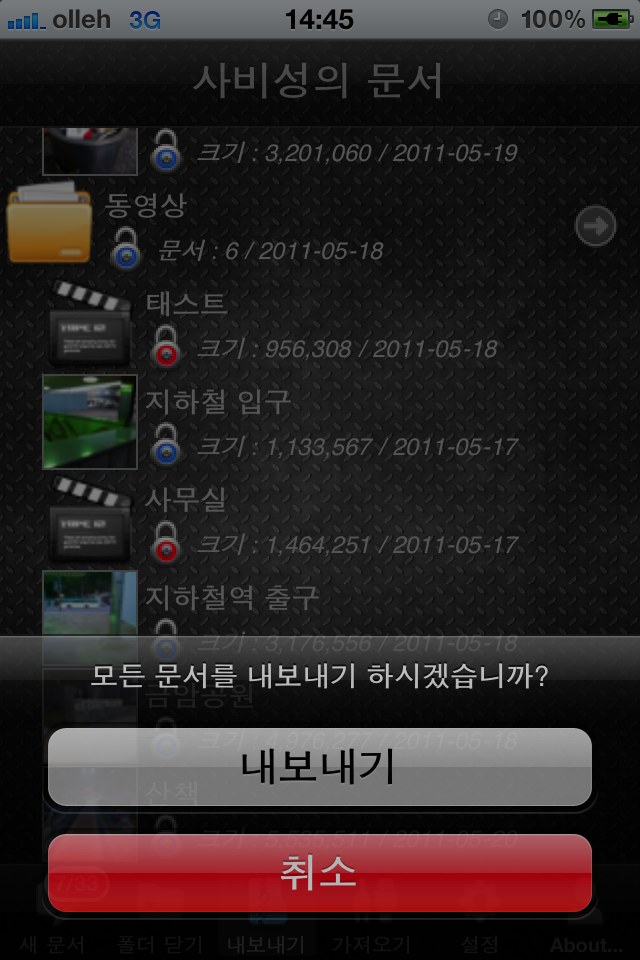Cancel with the red 취소 button

pyautogui.click(x=320, y=873)
